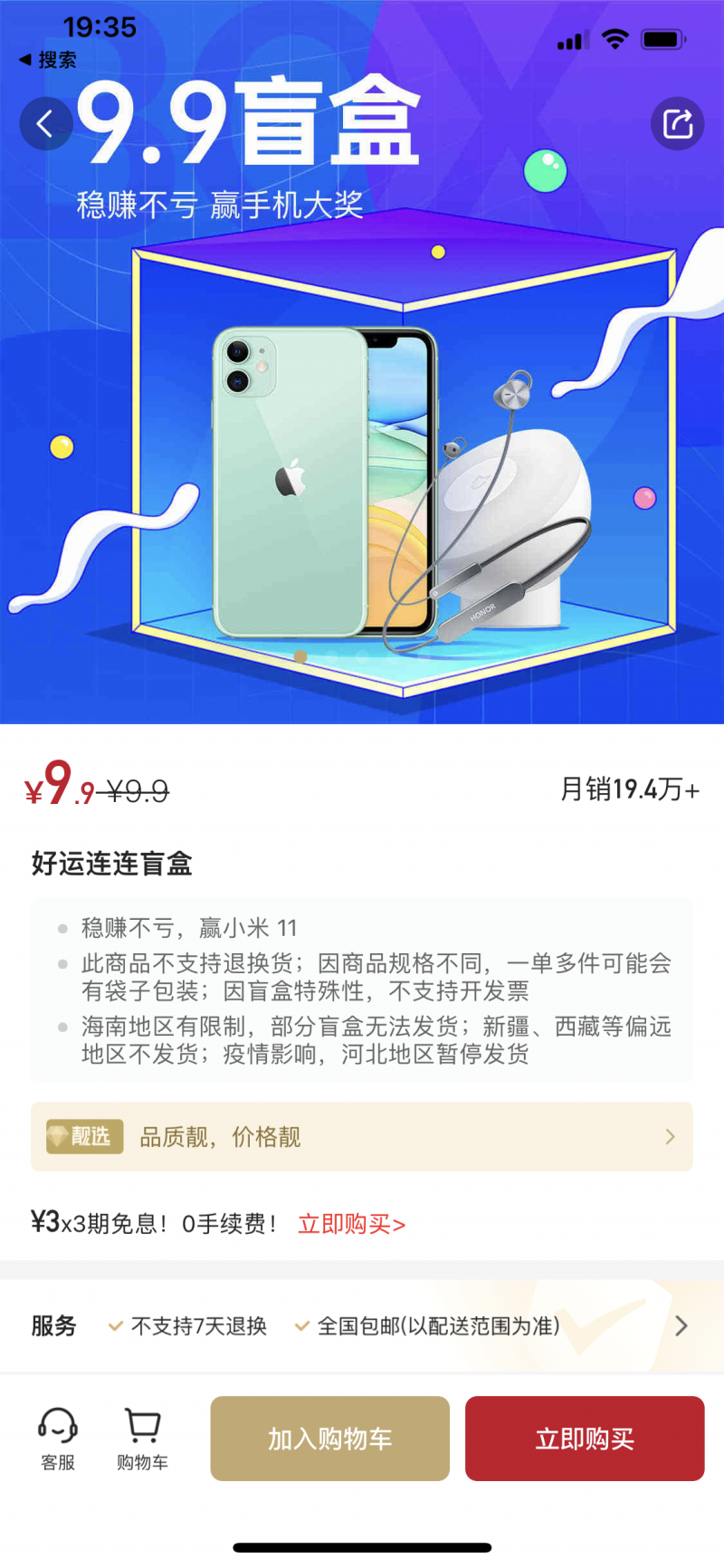Expand the 服务 service details row

coord(362,1326)
